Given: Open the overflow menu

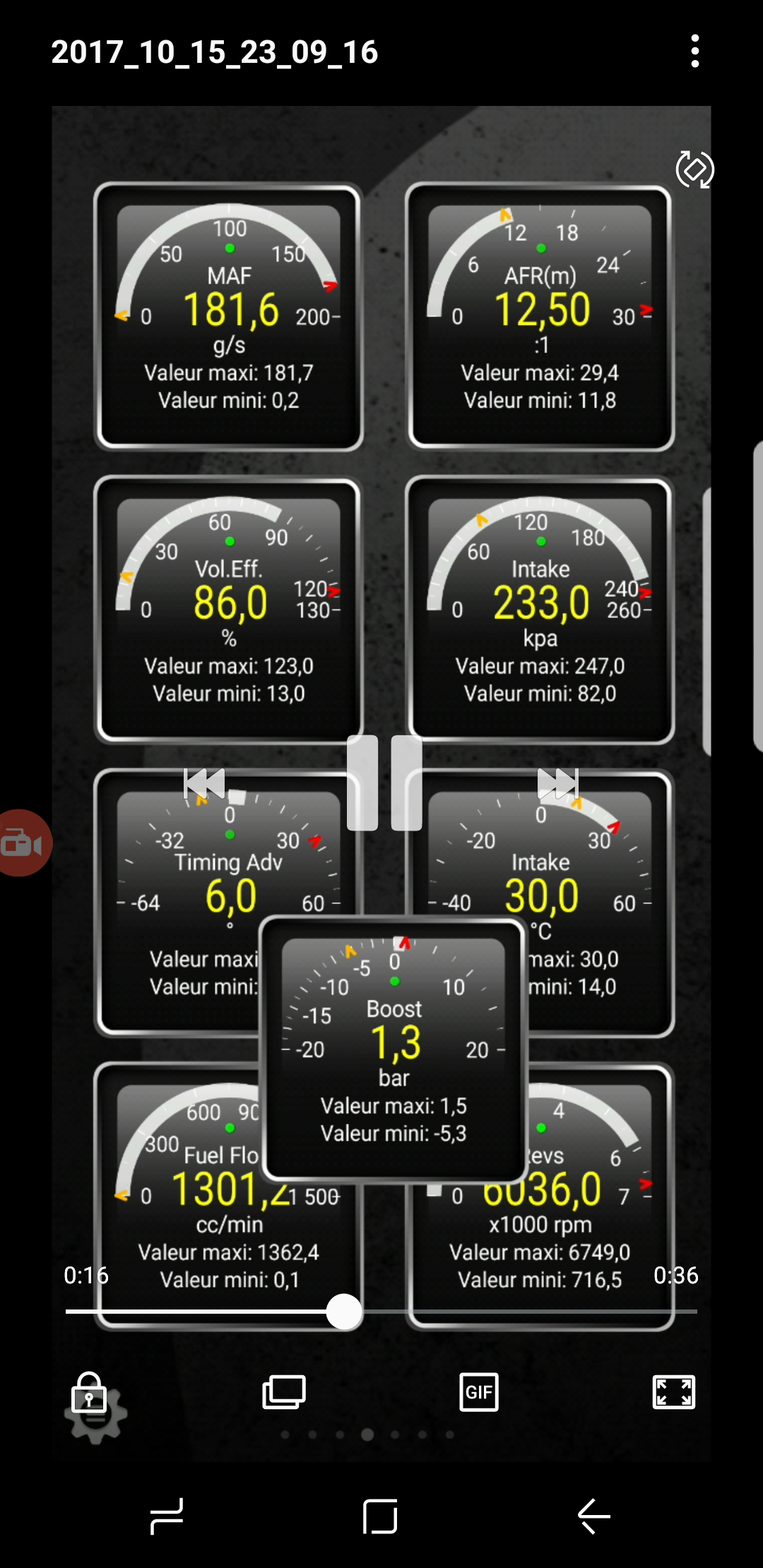Looking at the screenshot, I should click(695, 52).
